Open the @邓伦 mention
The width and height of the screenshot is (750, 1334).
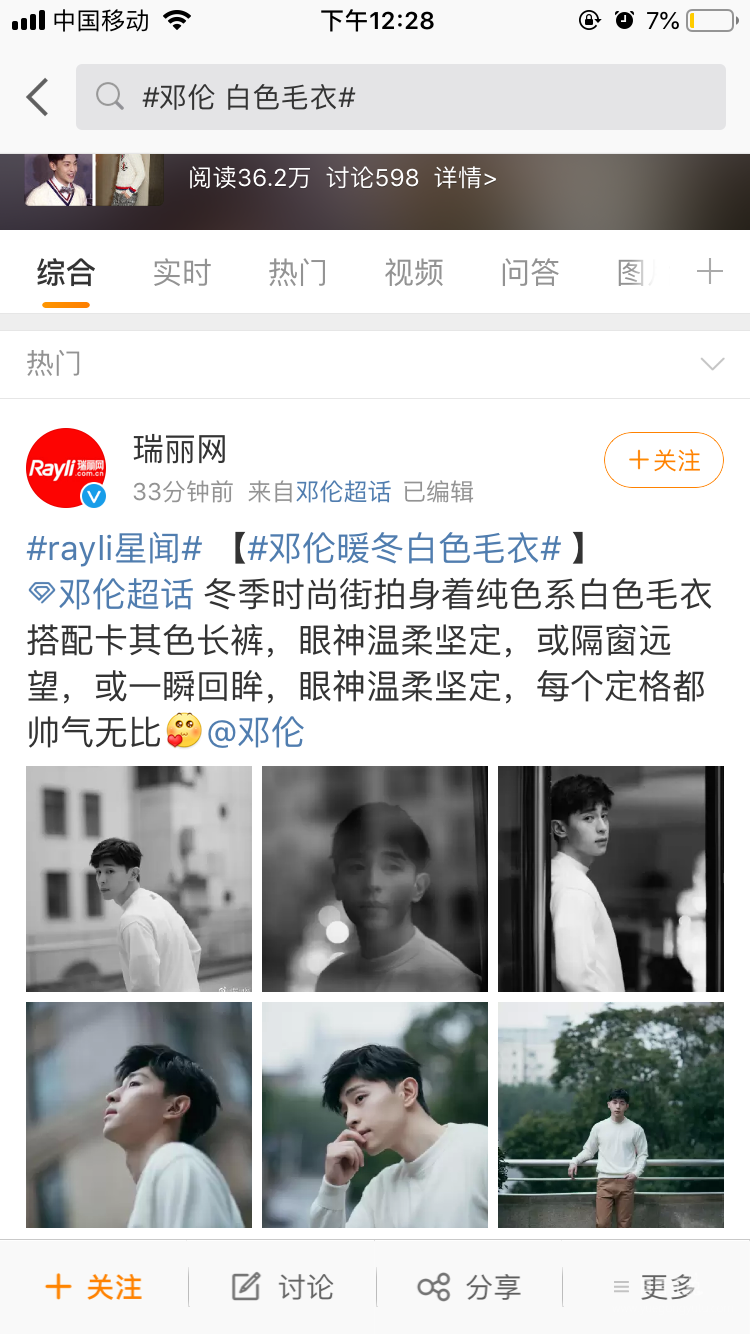(x=255, y=732)
